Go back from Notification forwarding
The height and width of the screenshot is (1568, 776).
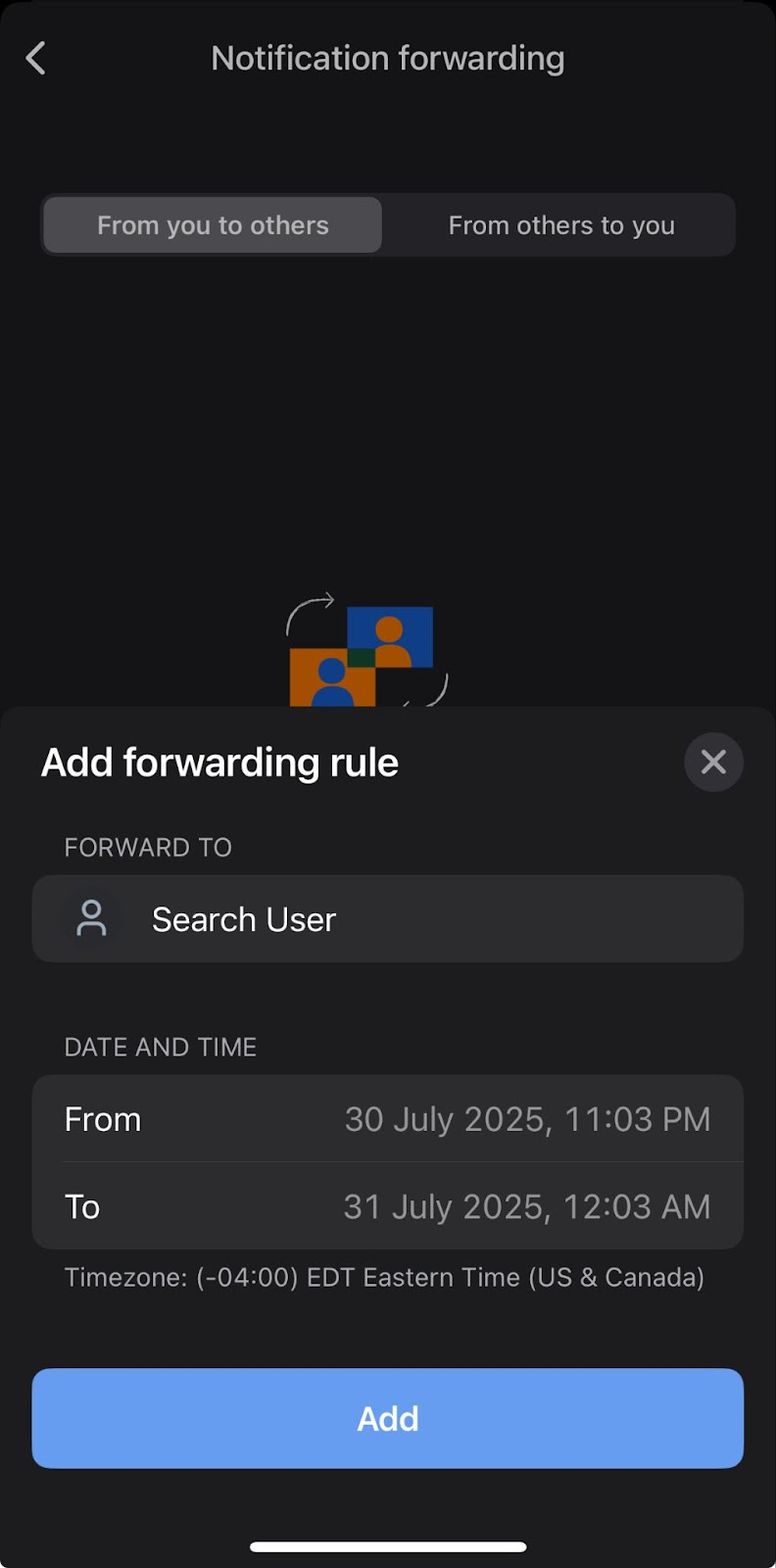(36, 59)
